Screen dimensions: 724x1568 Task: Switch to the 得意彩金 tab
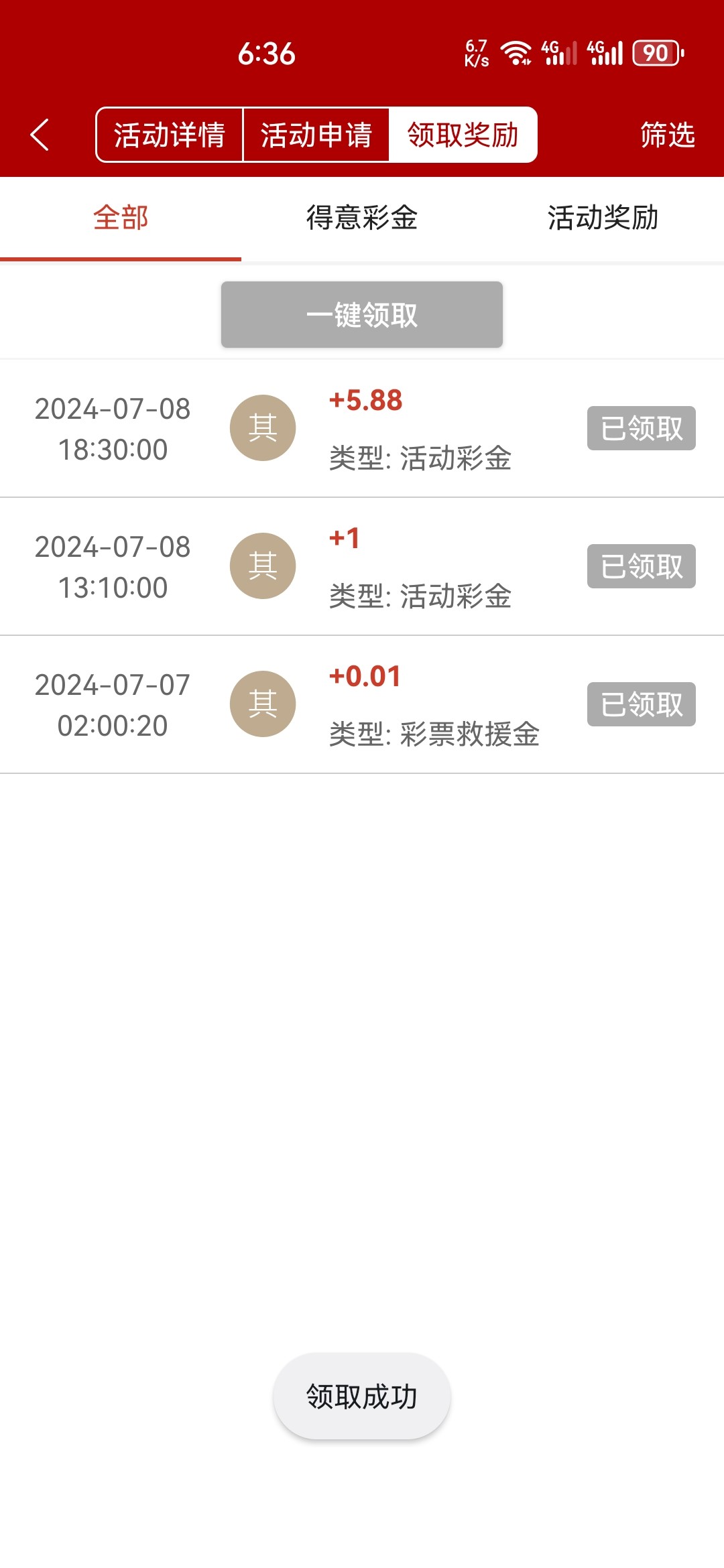(x=362, y=218)
